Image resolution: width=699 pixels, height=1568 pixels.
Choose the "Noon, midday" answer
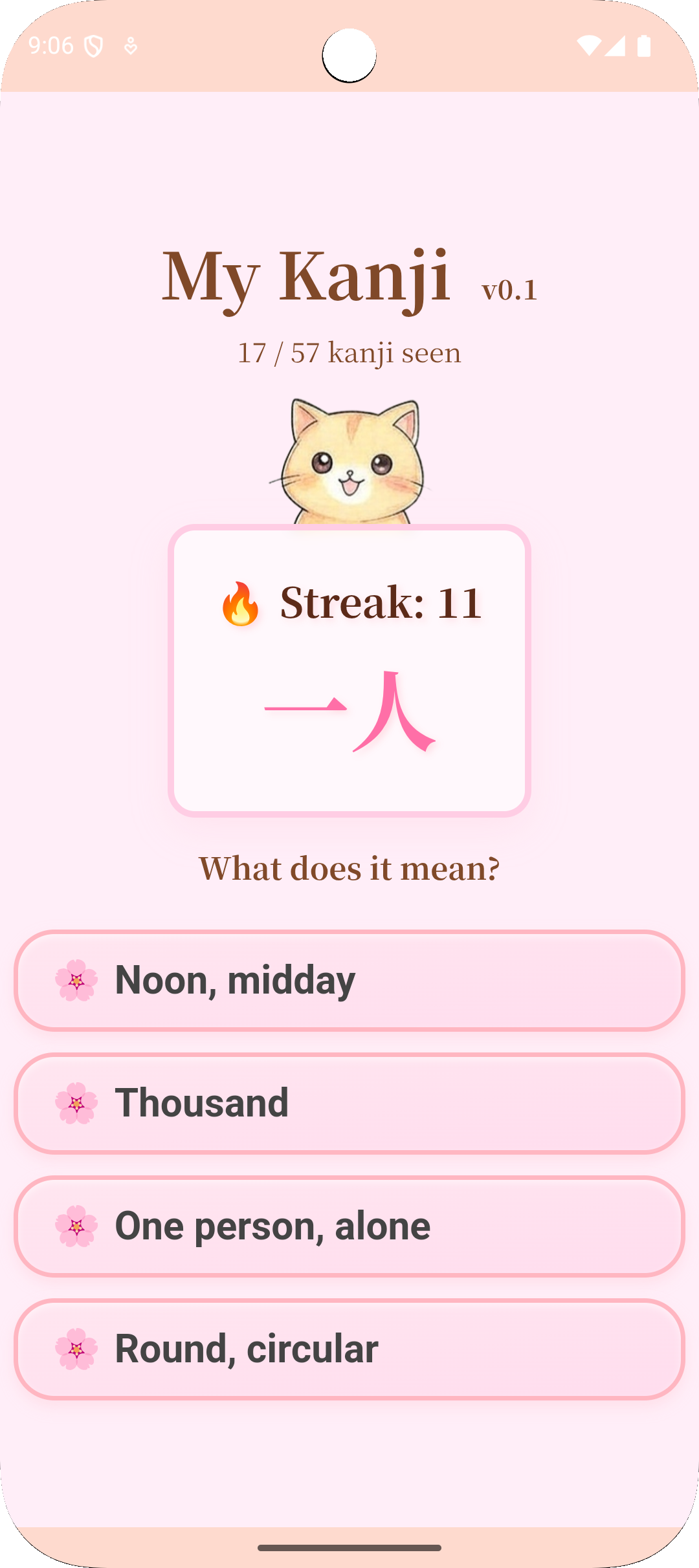coord(349,980)
